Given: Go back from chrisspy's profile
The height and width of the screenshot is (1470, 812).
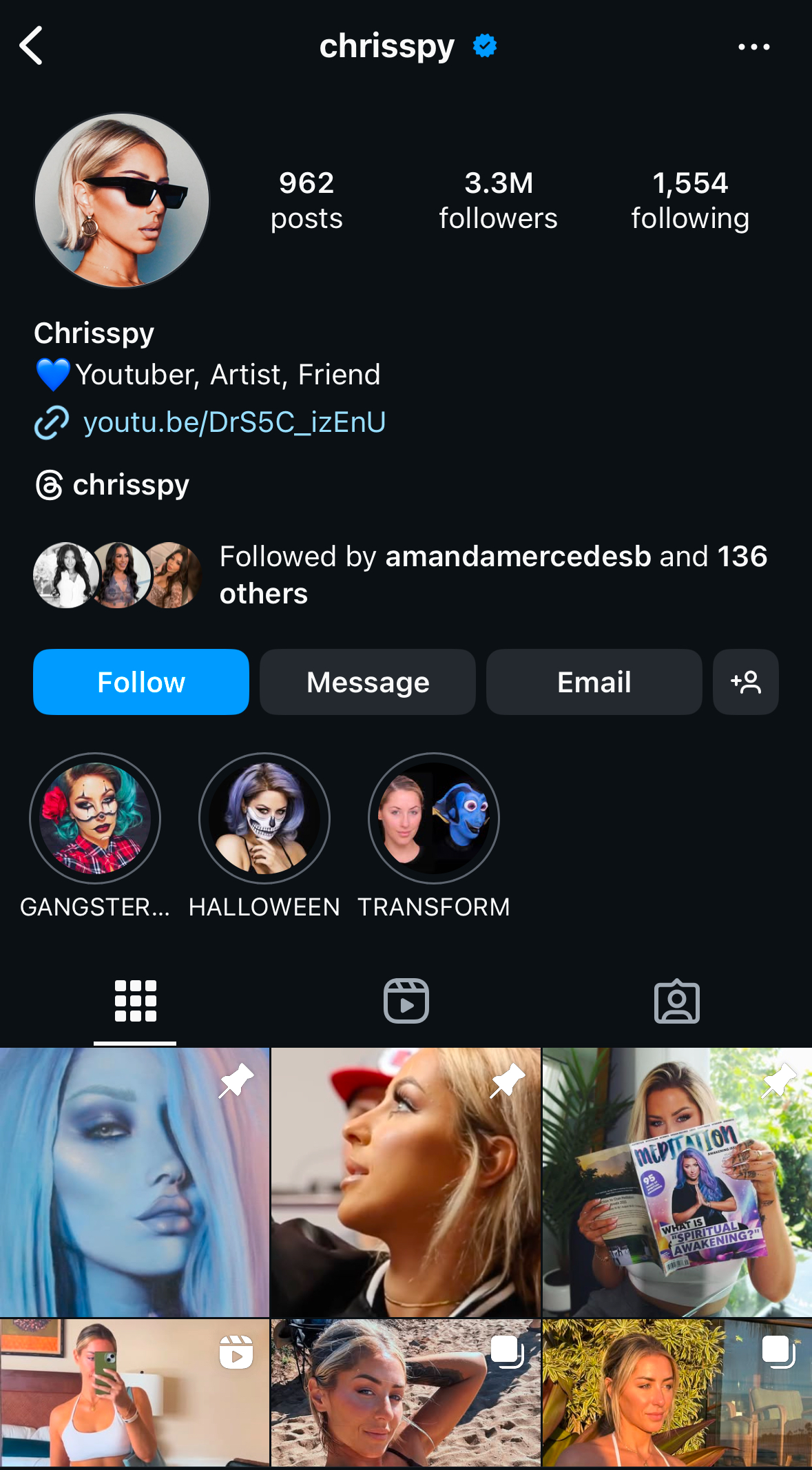Looking at the screenshot, I should (31, 46).
